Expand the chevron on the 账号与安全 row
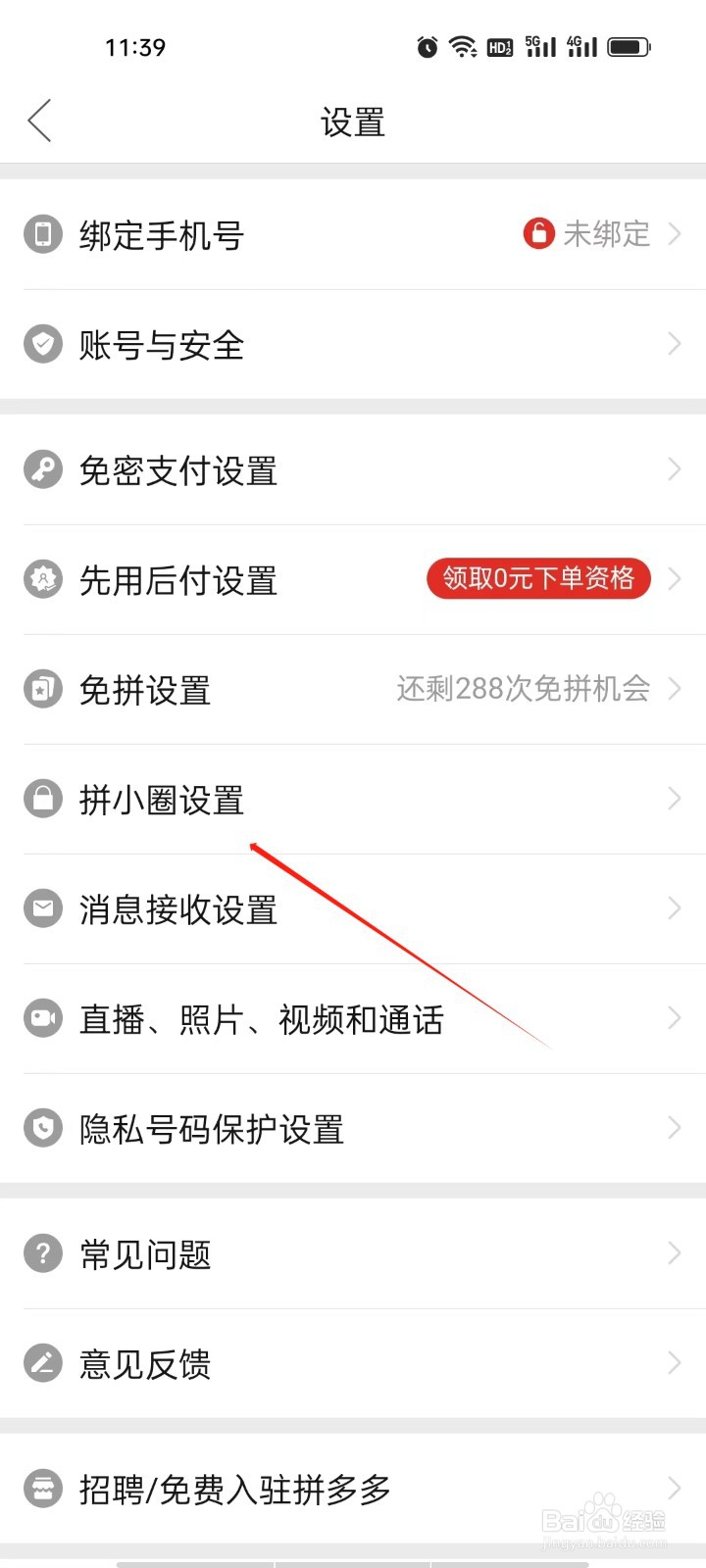This screenshot has height=1568, width=706. tap(674, 344)
